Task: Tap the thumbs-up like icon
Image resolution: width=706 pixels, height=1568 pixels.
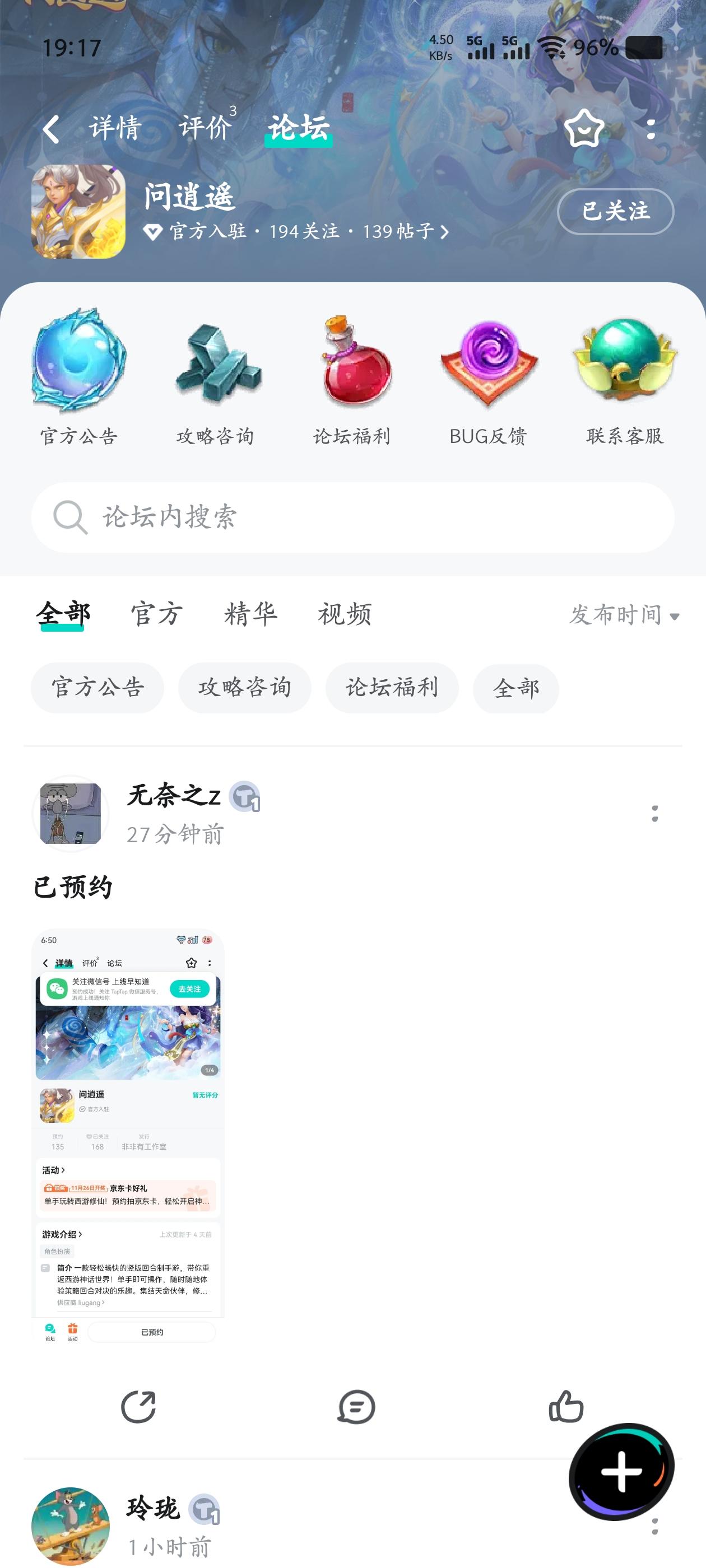Action: coord(566,1406)
